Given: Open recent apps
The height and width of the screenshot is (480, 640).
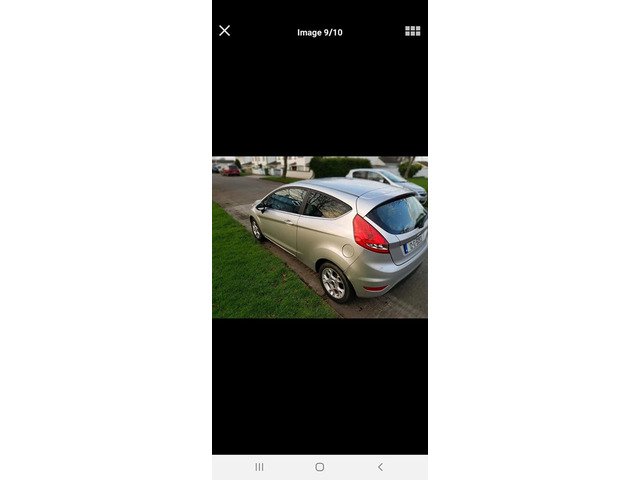Looking at the screenshot, I should click(x=259, y=467).
